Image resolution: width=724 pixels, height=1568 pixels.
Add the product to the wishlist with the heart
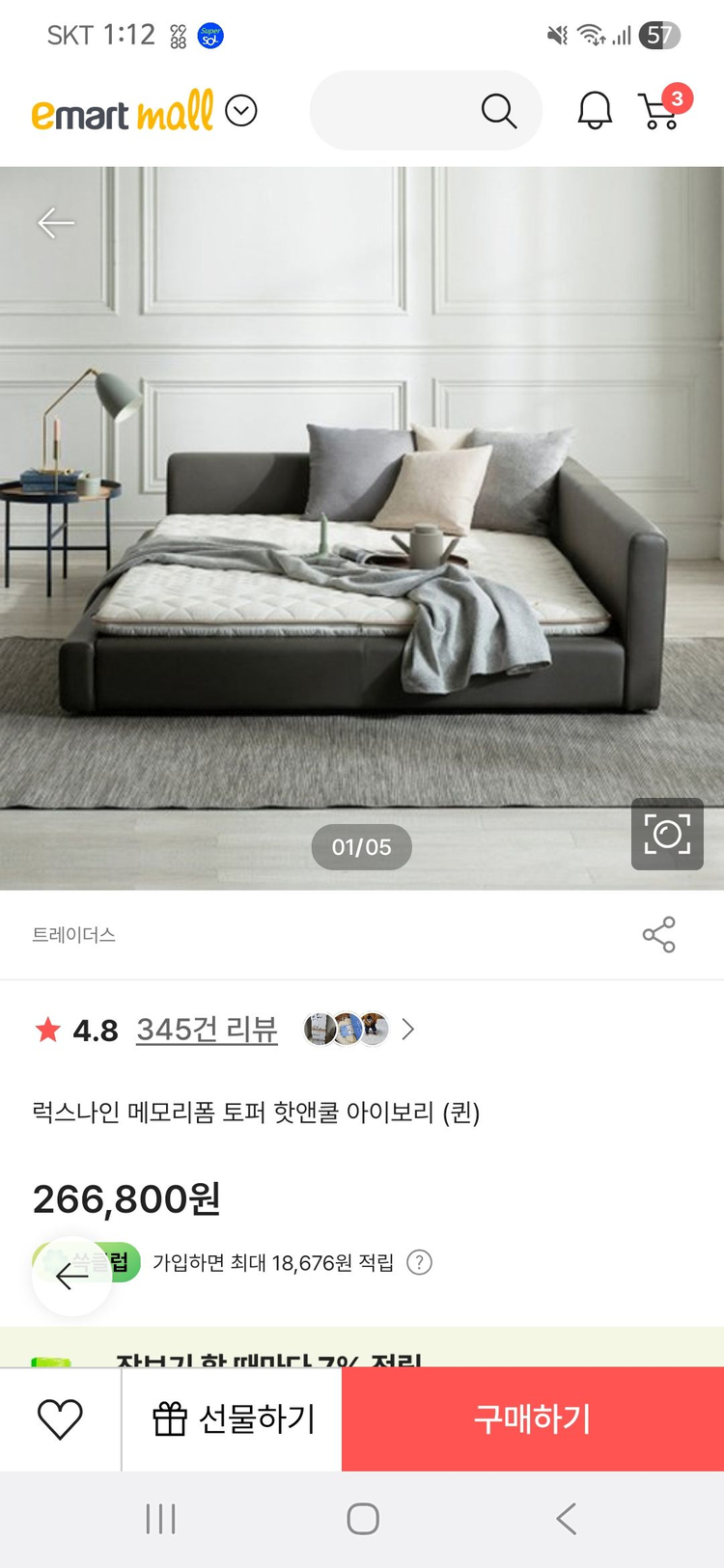click(60, 1418)
